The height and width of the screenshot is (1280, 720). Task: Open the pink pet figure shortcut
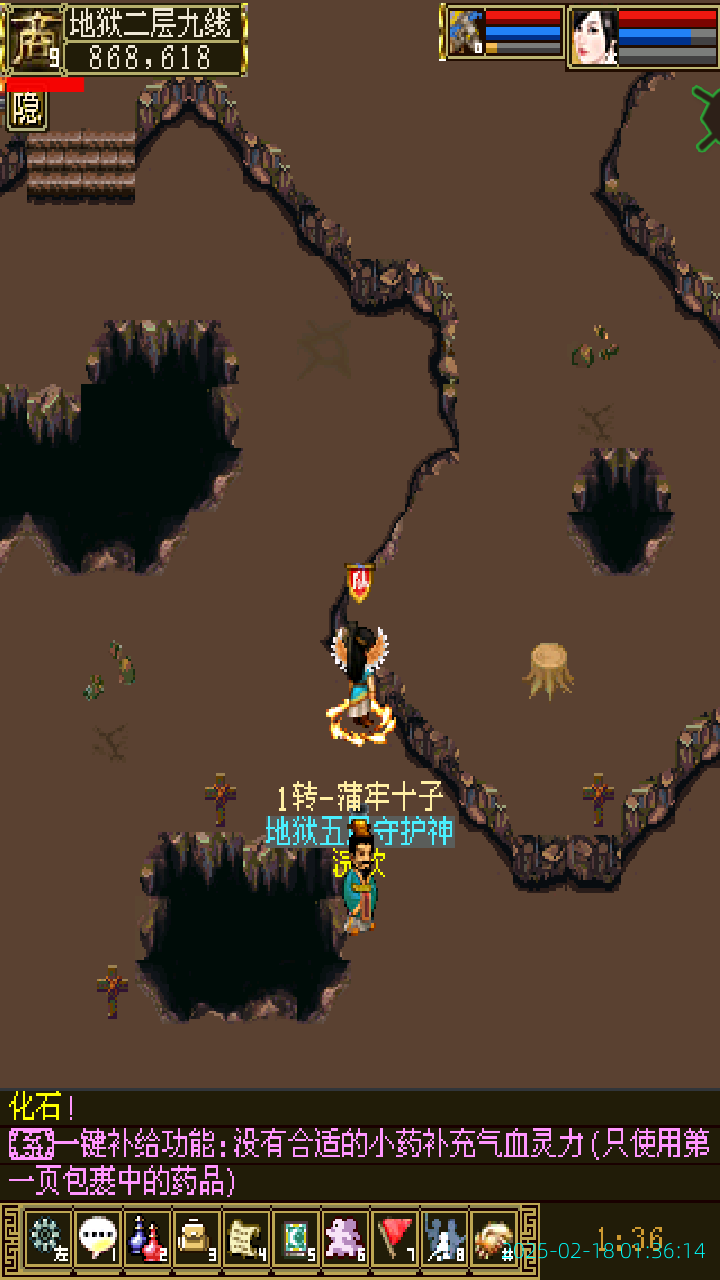pyautogui.click(x=346, y=1238)
